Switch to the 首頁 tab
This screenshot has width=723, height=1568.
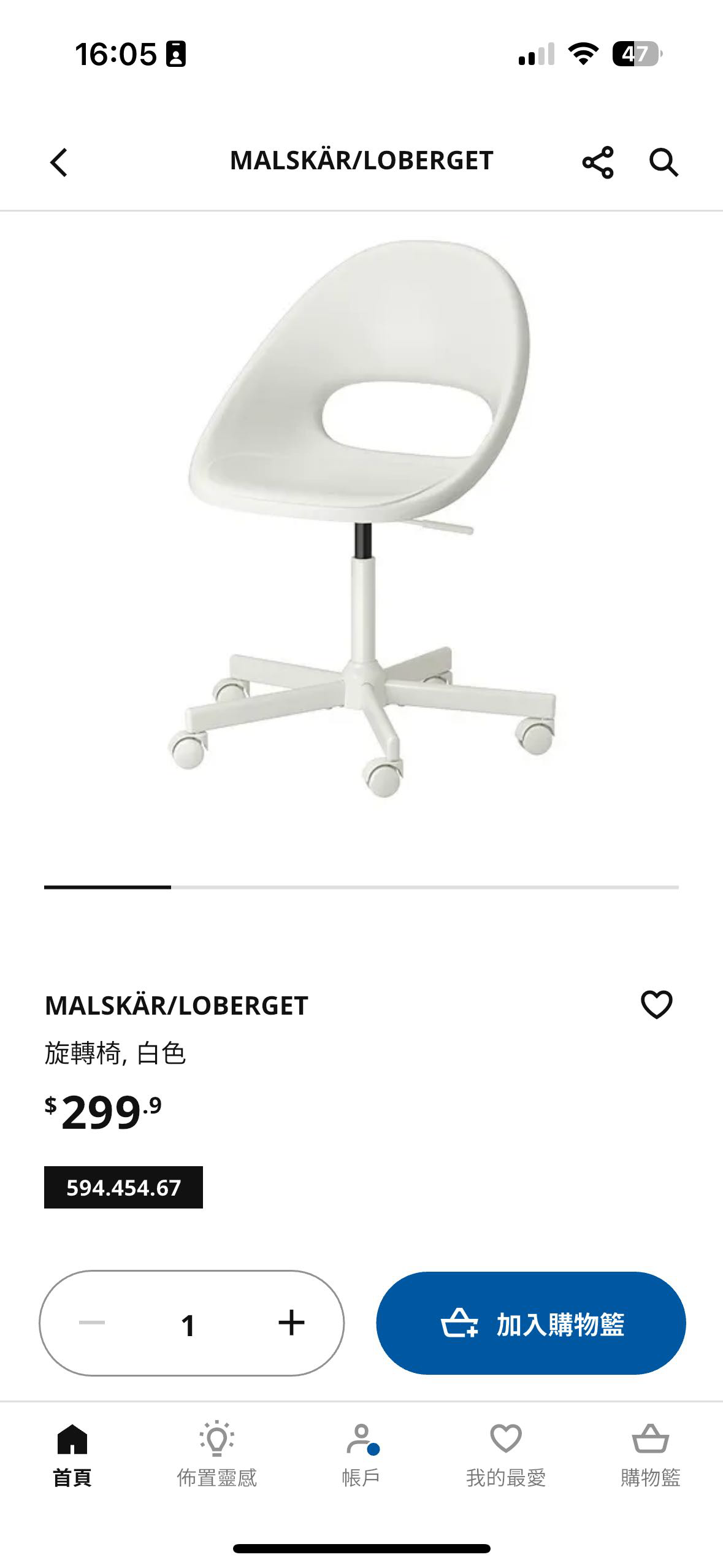tap(72, 1454)
